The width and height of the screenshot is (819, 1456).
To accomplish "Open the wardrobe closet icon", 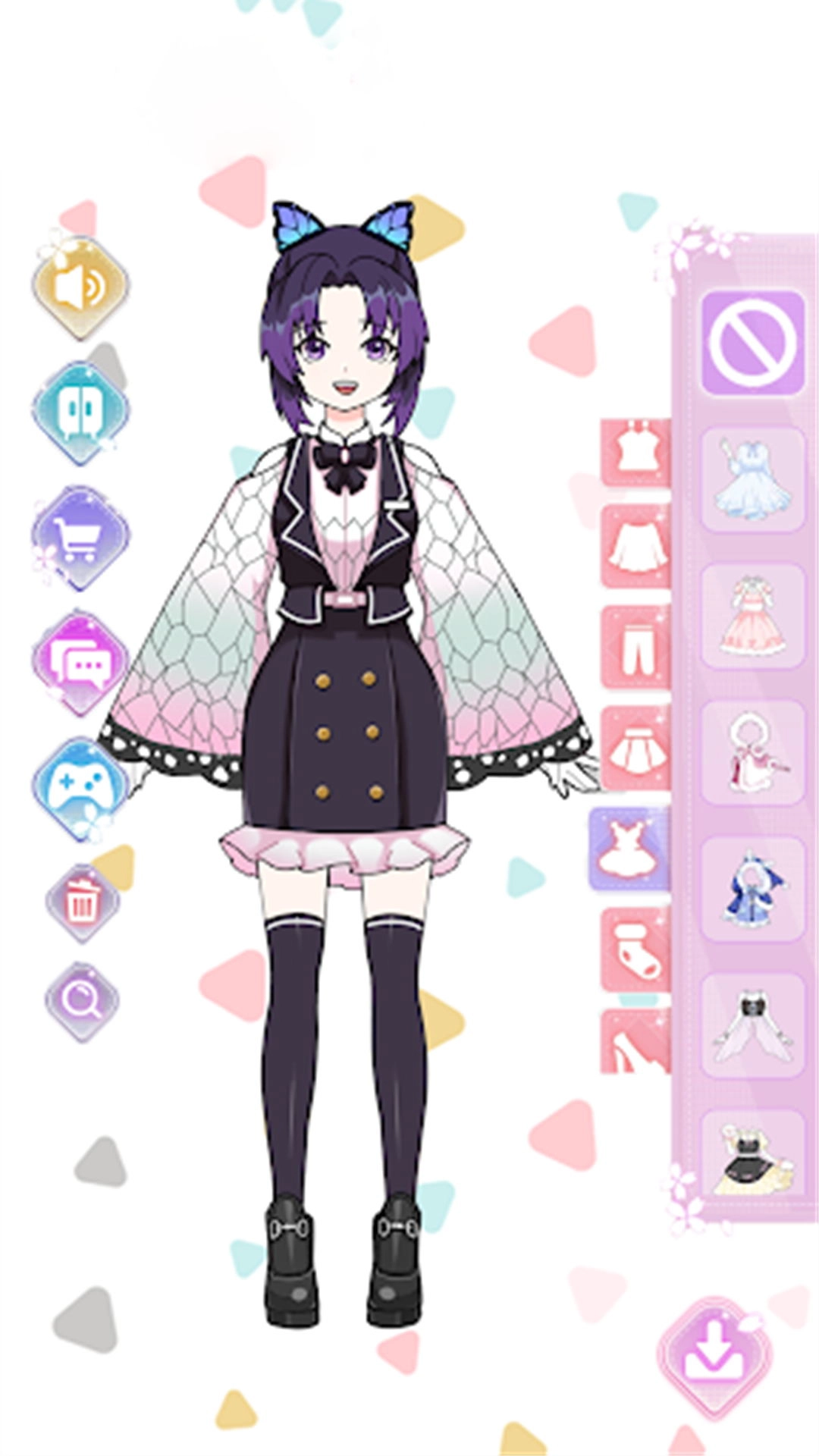I will 80,412.
